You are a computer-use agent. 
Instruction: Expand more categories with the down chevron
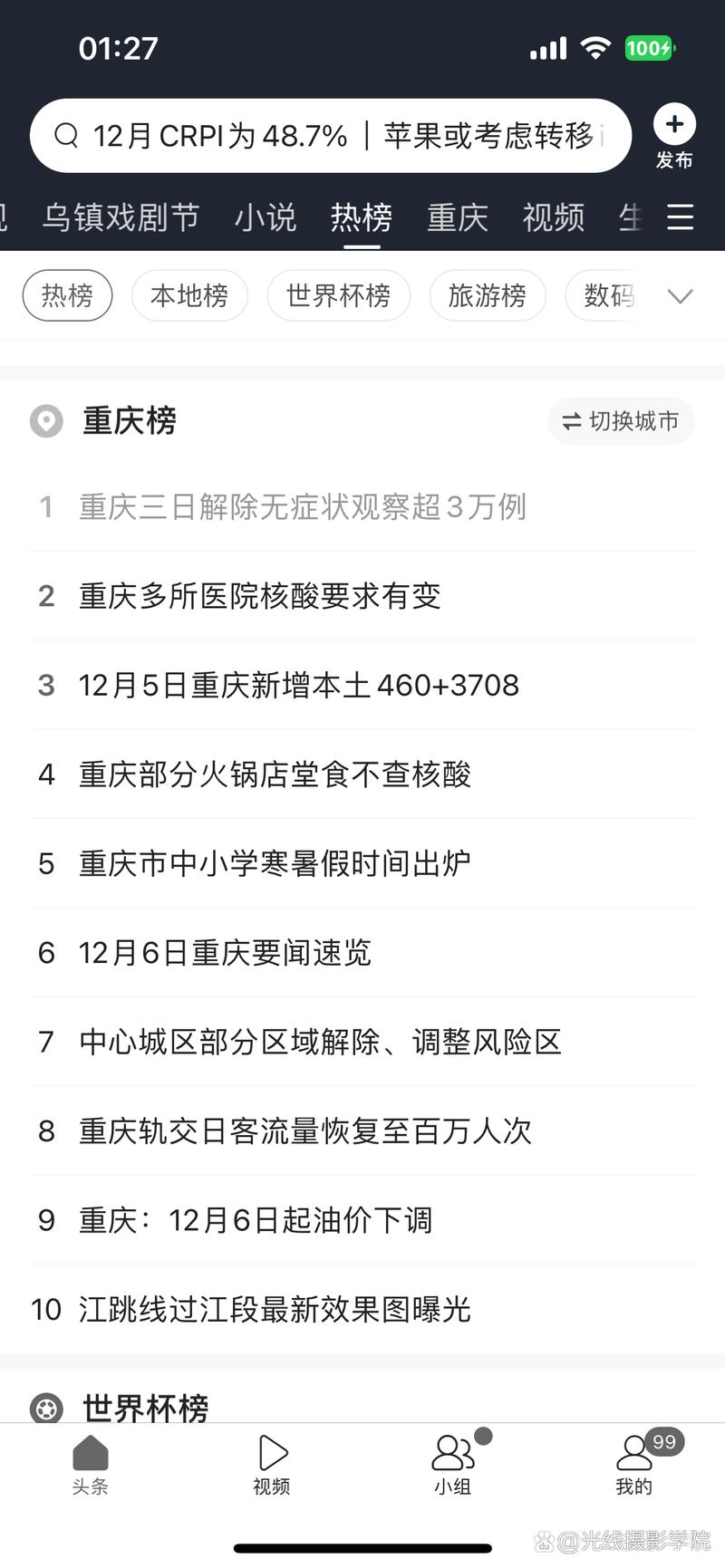681,295
